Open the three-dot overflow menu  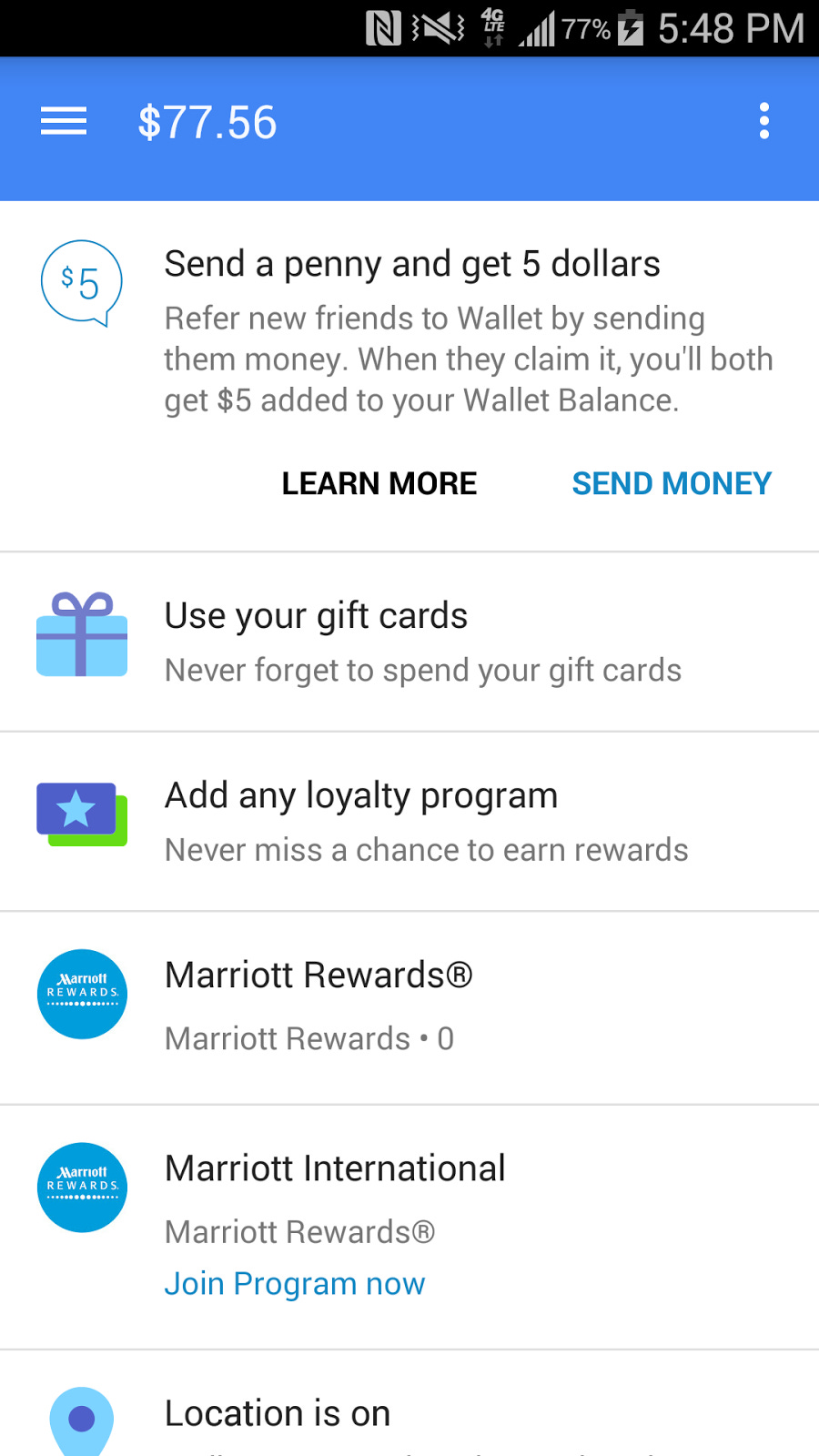pyautogui.click(x=763, y=121)
